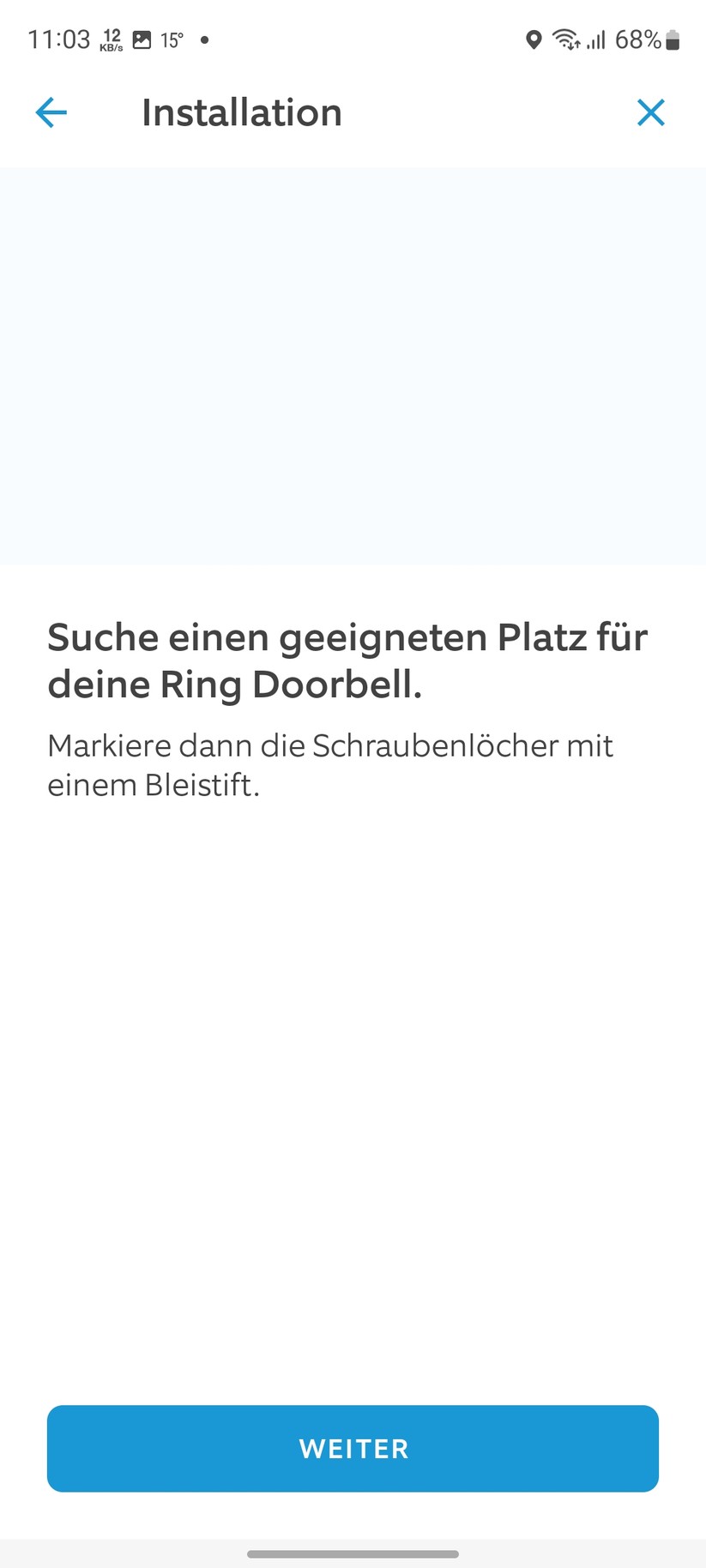Tap the notification dot beside the temperature
The image size is (706, 1568).
pos(204,39)
